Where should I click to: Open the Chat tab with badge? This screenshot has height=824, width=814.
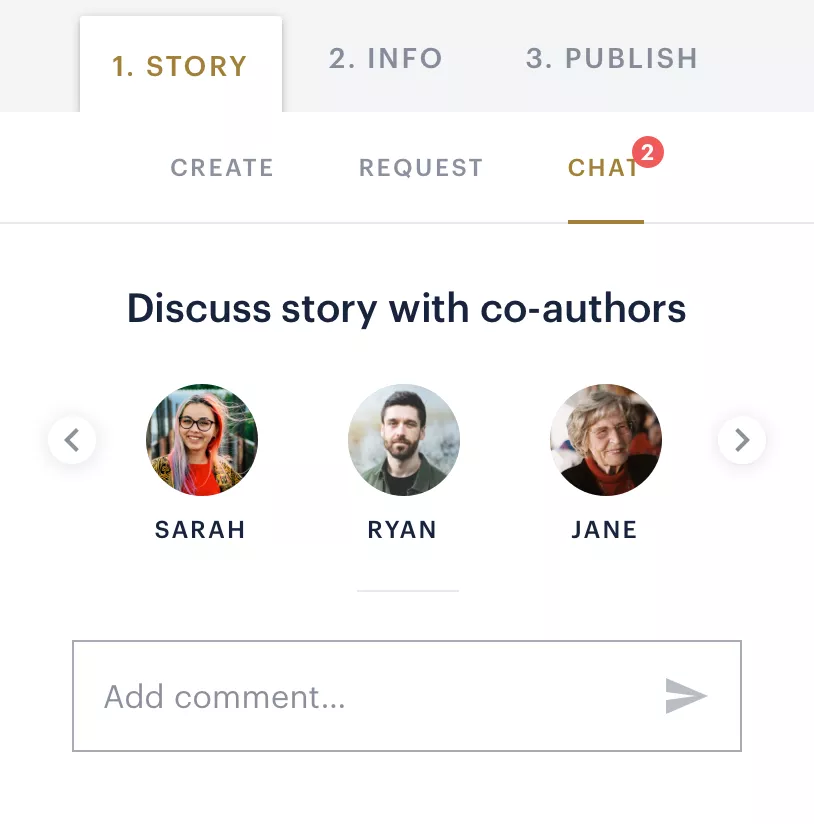point(604,168)
